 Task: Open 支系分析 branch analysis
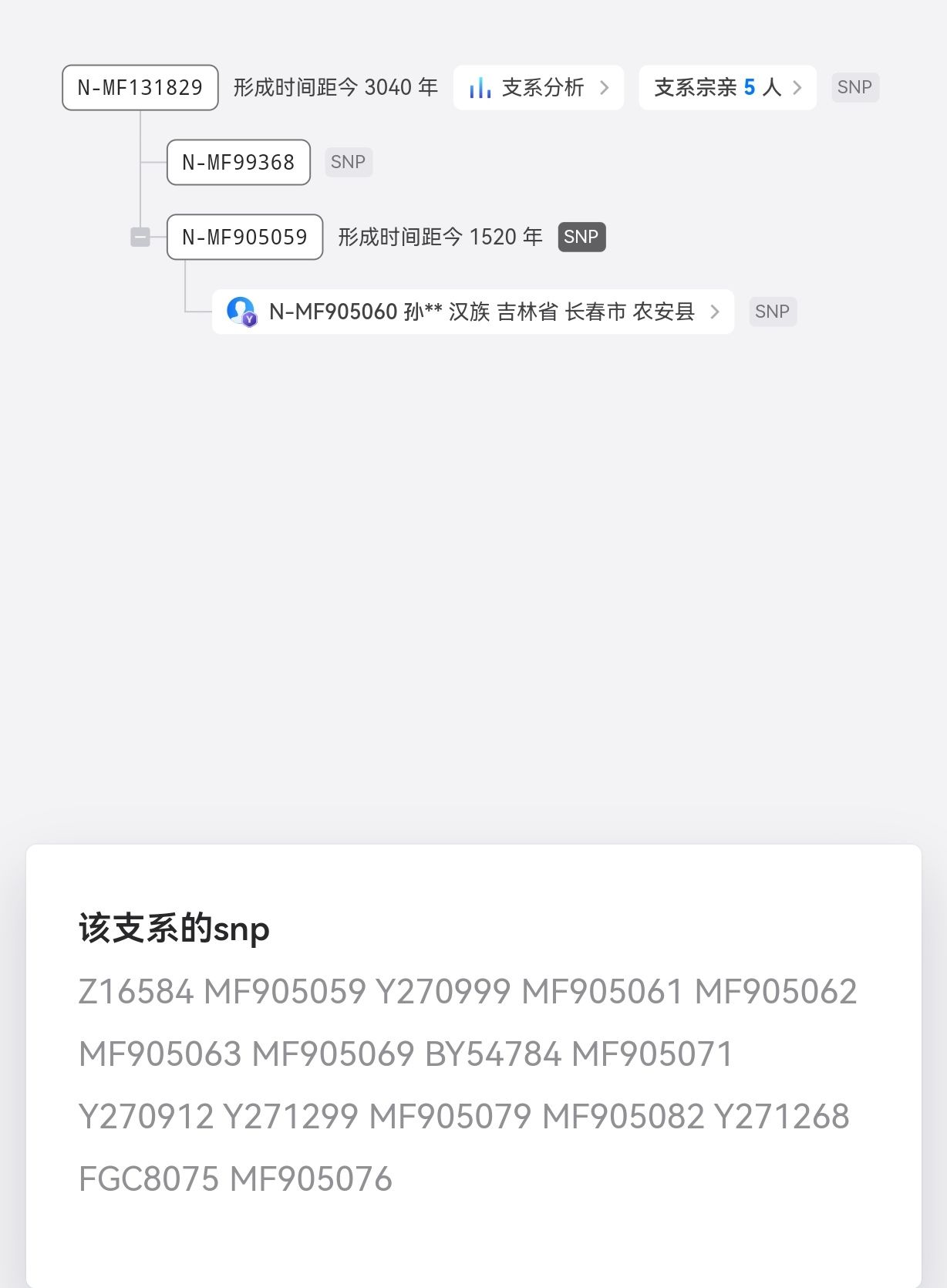[538, 88]
